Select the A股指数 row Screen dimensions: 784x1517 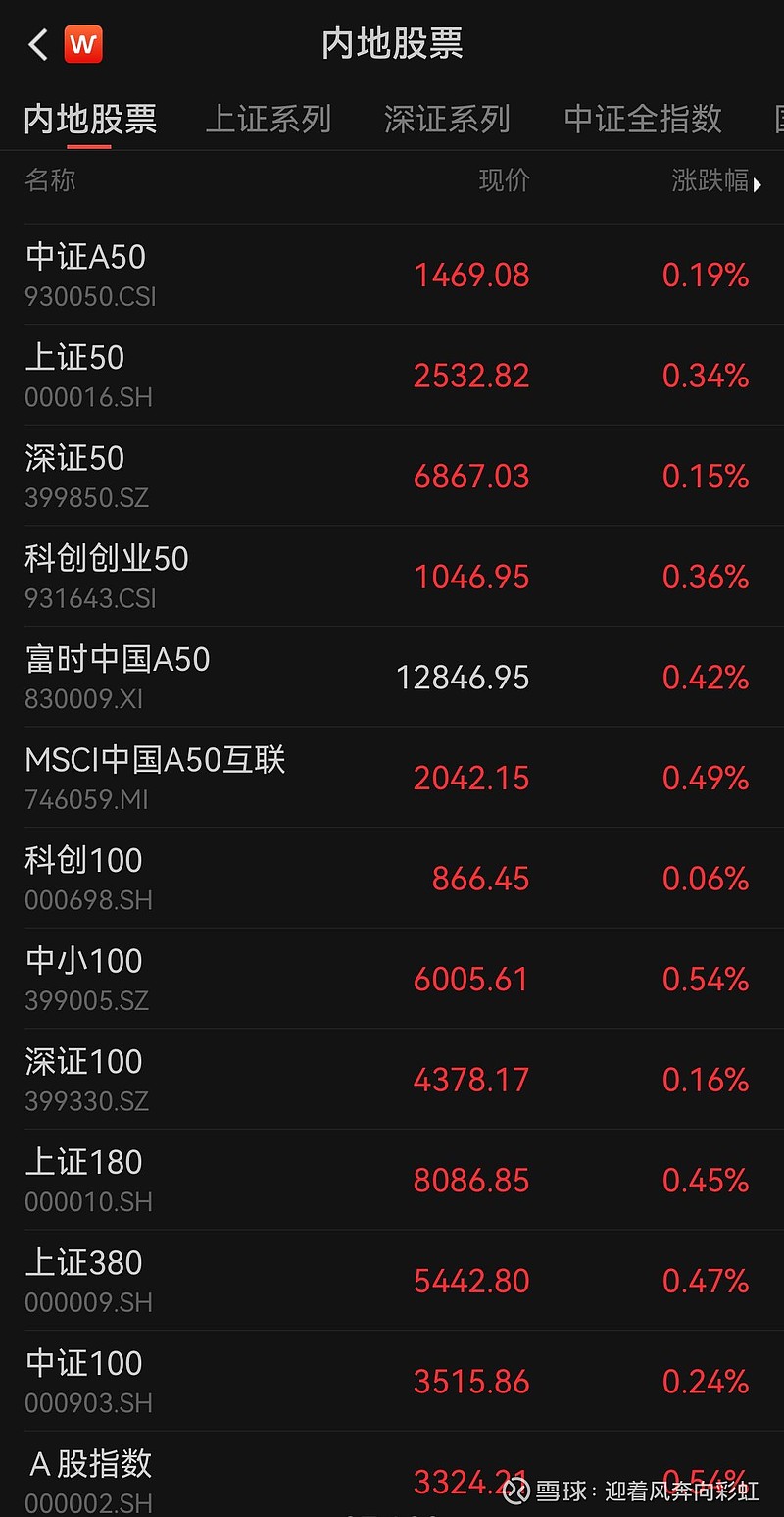pyautogui.click(x=392, y=1481)
